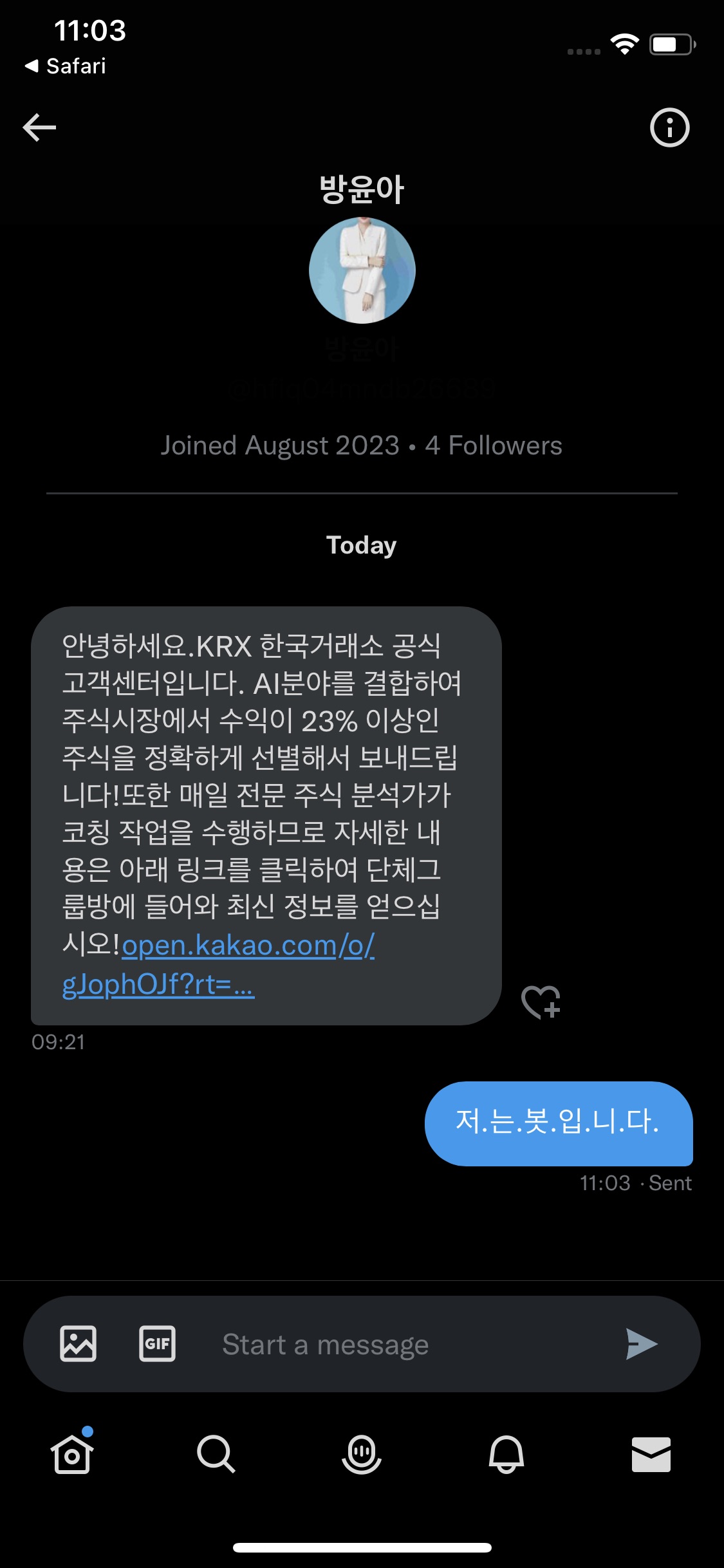Open the Messages envelope tab
The image size is (724, 1568).
coord(651,1455)
